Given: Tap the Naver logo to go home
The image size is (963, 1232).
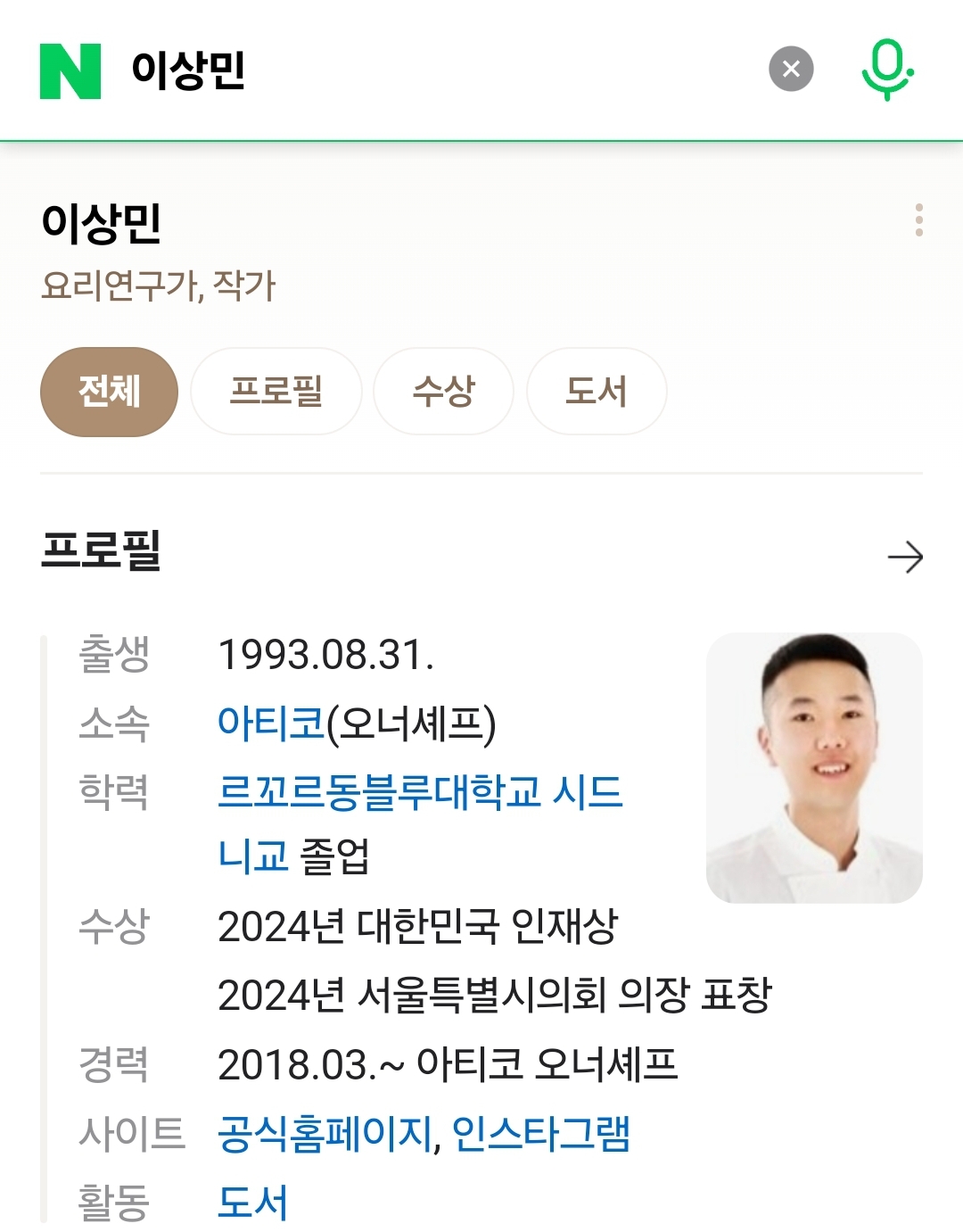Looking at the screenshot, I should pyautogui.click(x=70, y=70).
